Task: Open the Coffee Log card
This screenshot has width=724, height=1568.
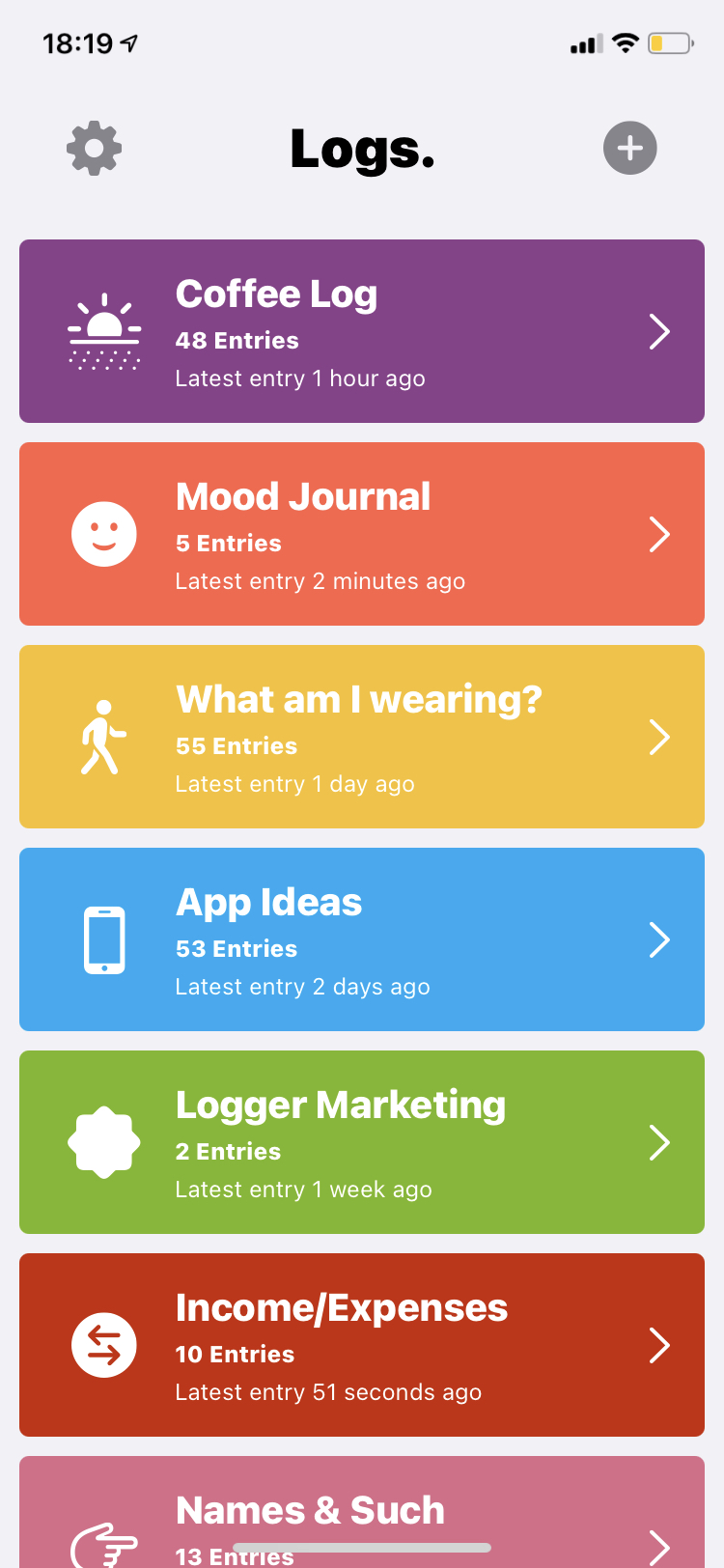Action: (362, 331)
